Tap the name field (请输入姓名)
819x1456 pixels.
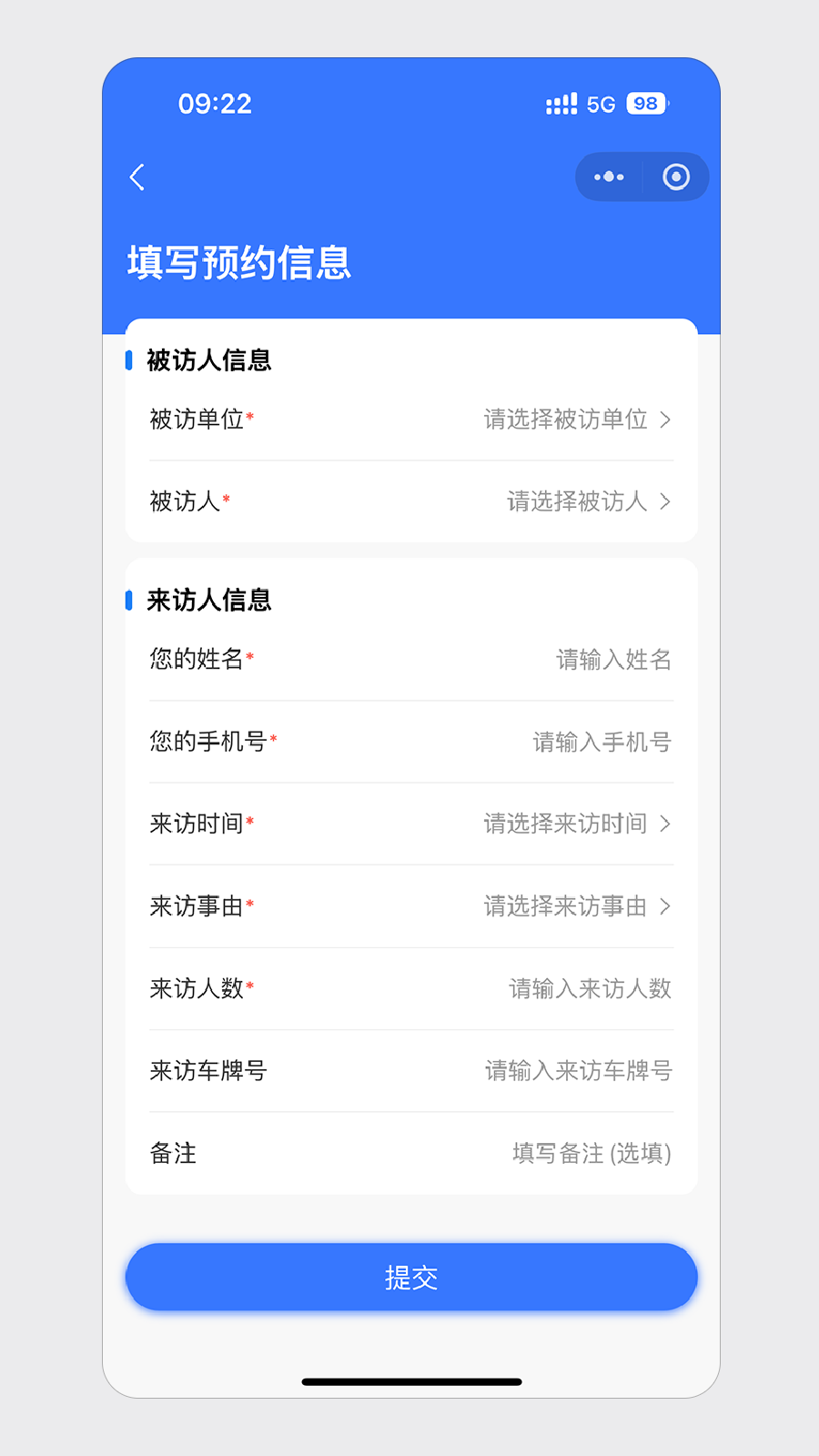coord(612,660)
